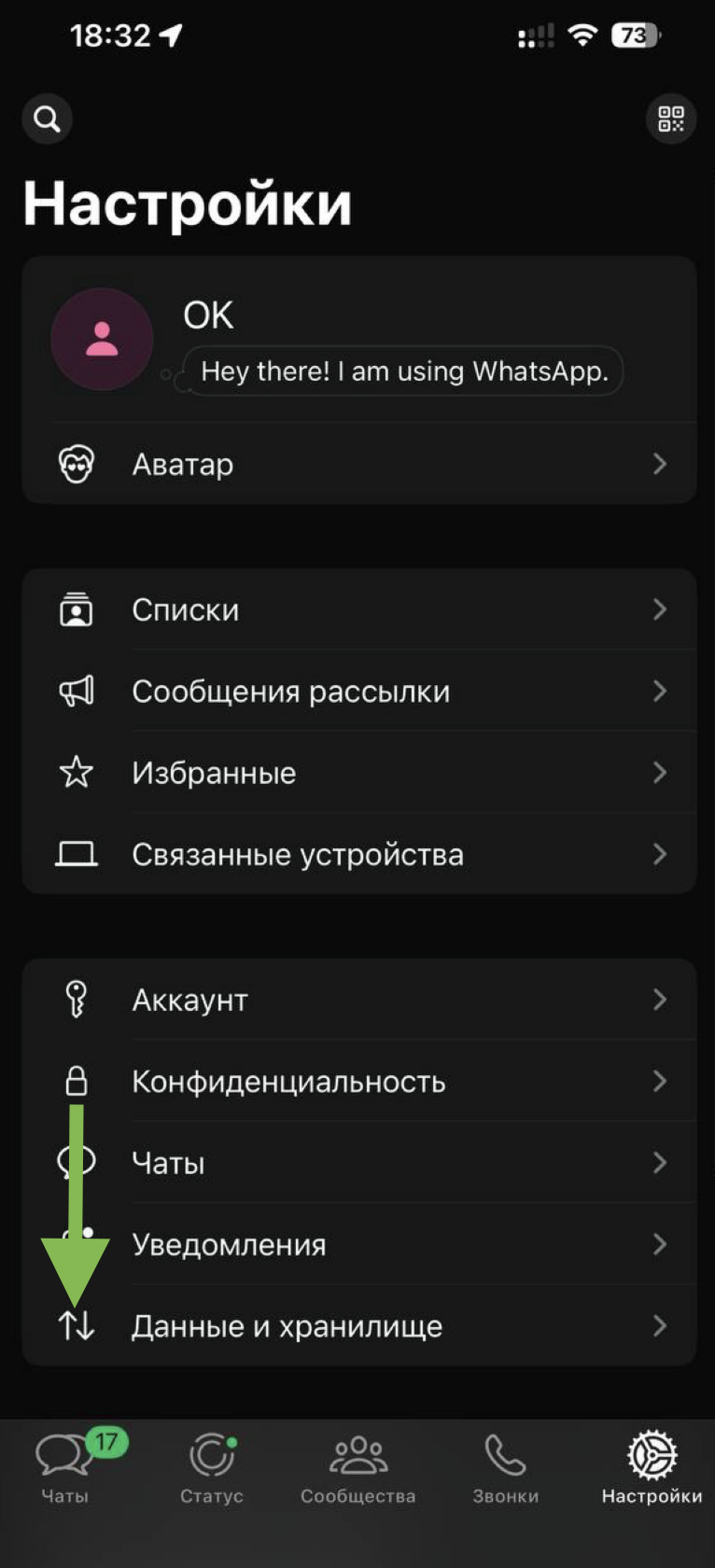
Task: Open Уведомления settings
Action: pos(358,1244)
